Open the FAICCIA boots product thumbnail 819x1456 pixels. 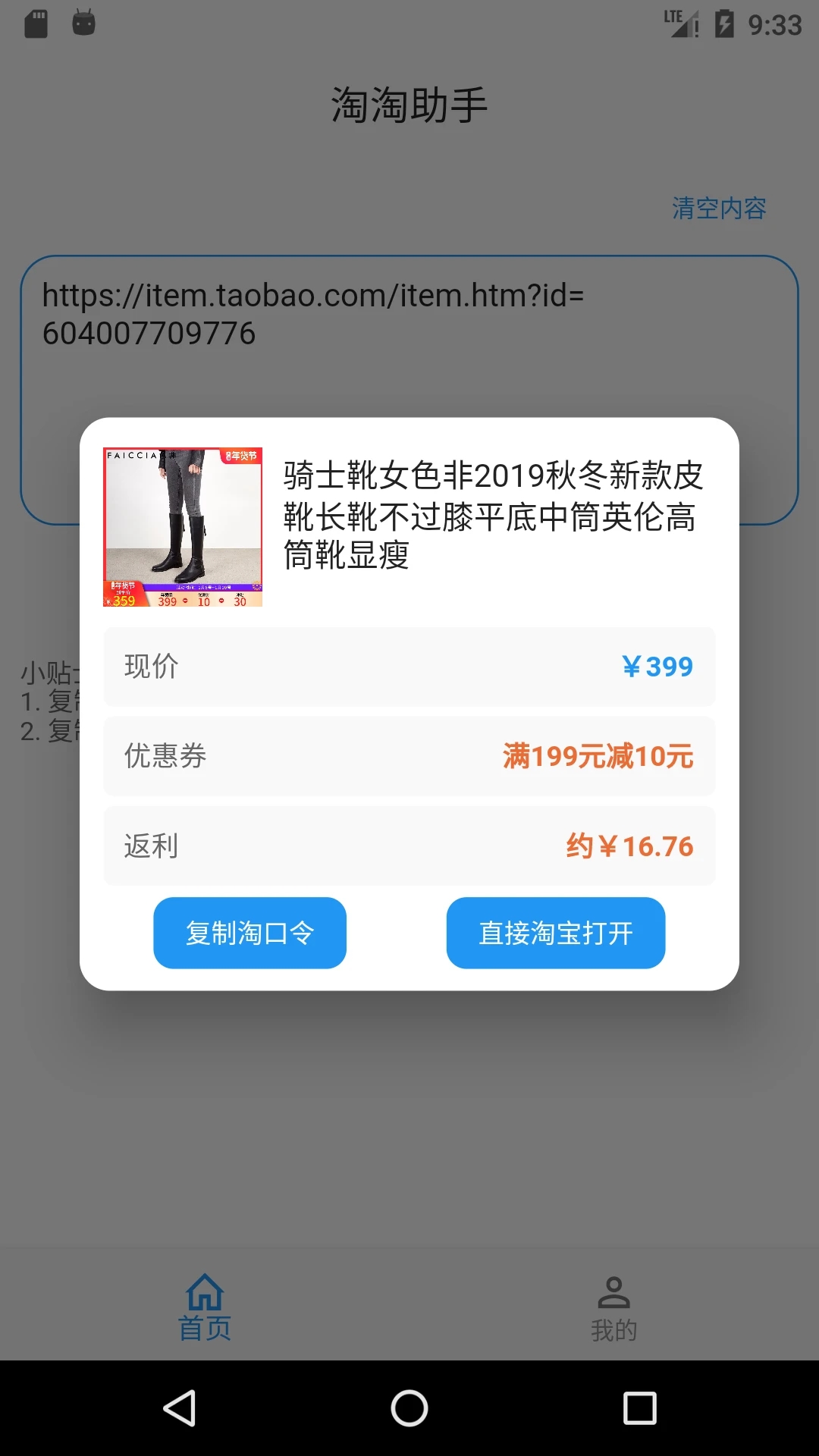[x=183, y=526]
